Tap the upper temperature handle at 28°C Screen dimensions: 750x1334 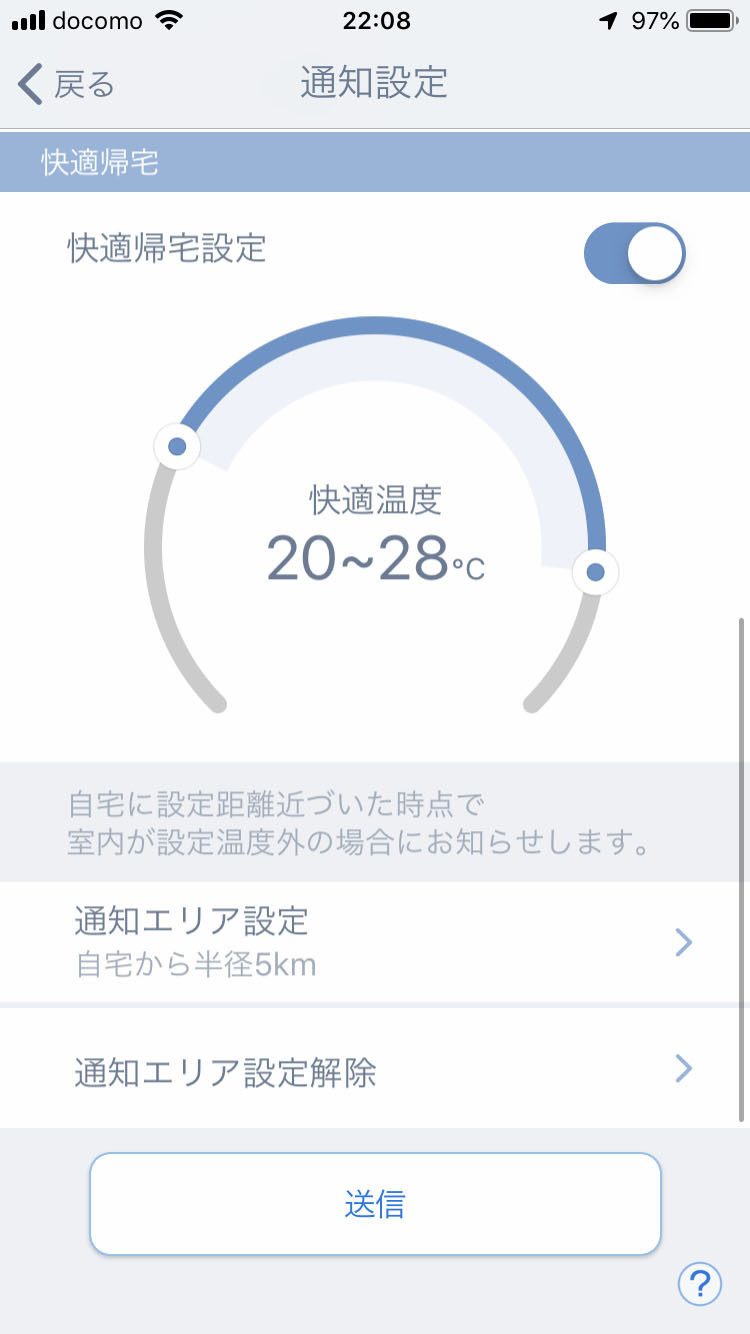pos(595,573)
